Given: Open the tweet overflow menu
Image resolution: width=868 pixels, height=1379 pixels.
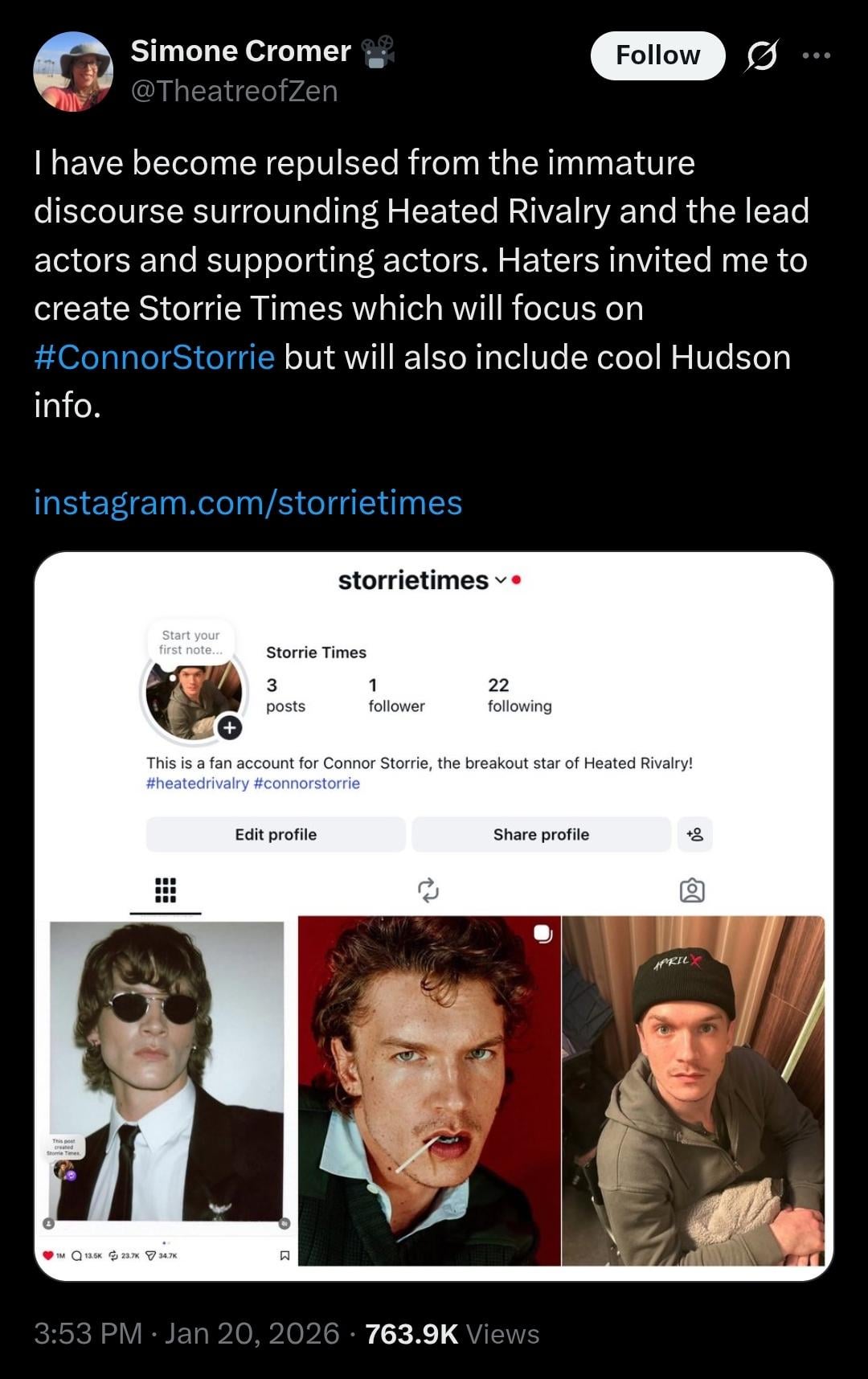Looking at the screenshot, I should [817, 55].
